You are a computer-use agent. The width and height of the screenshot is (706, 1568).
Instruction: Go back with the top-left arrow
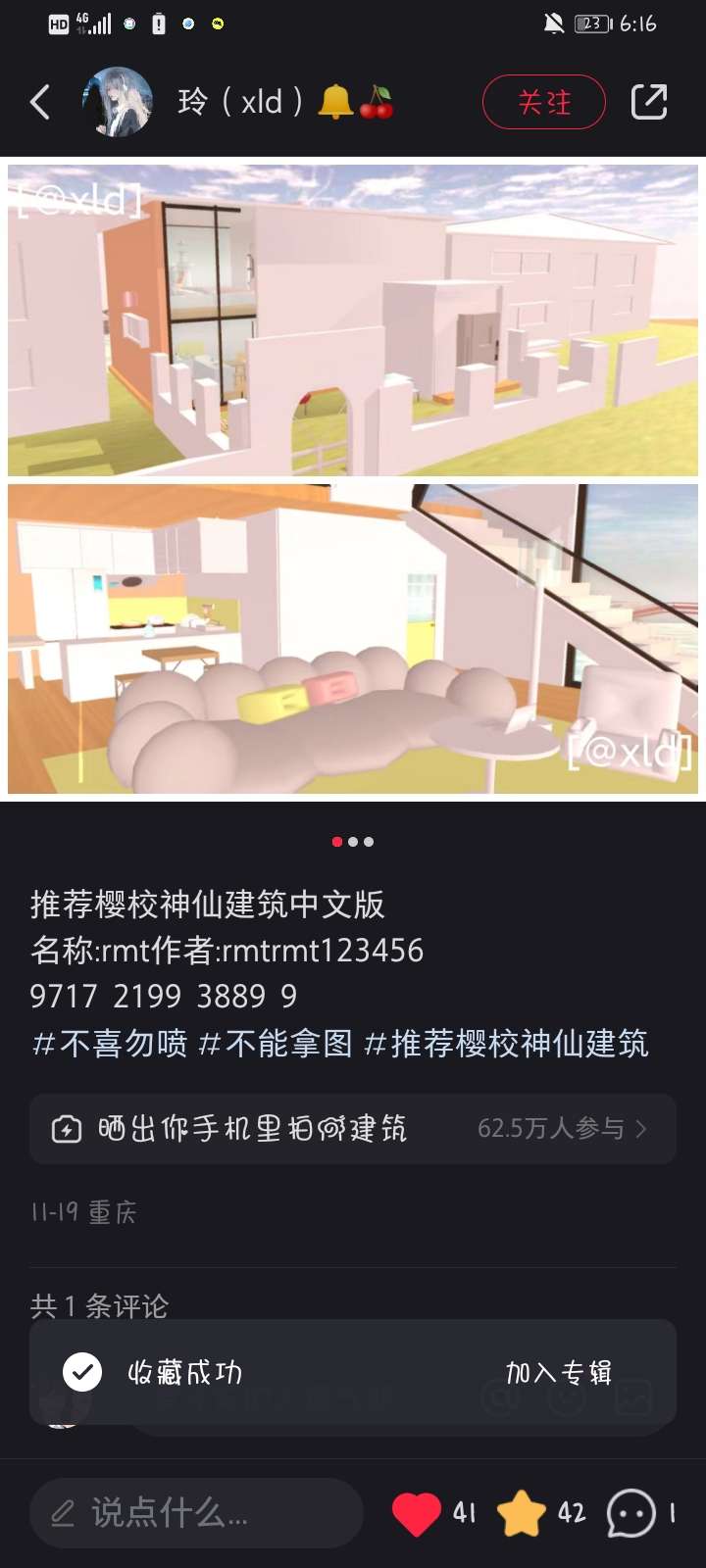(40, 102)
